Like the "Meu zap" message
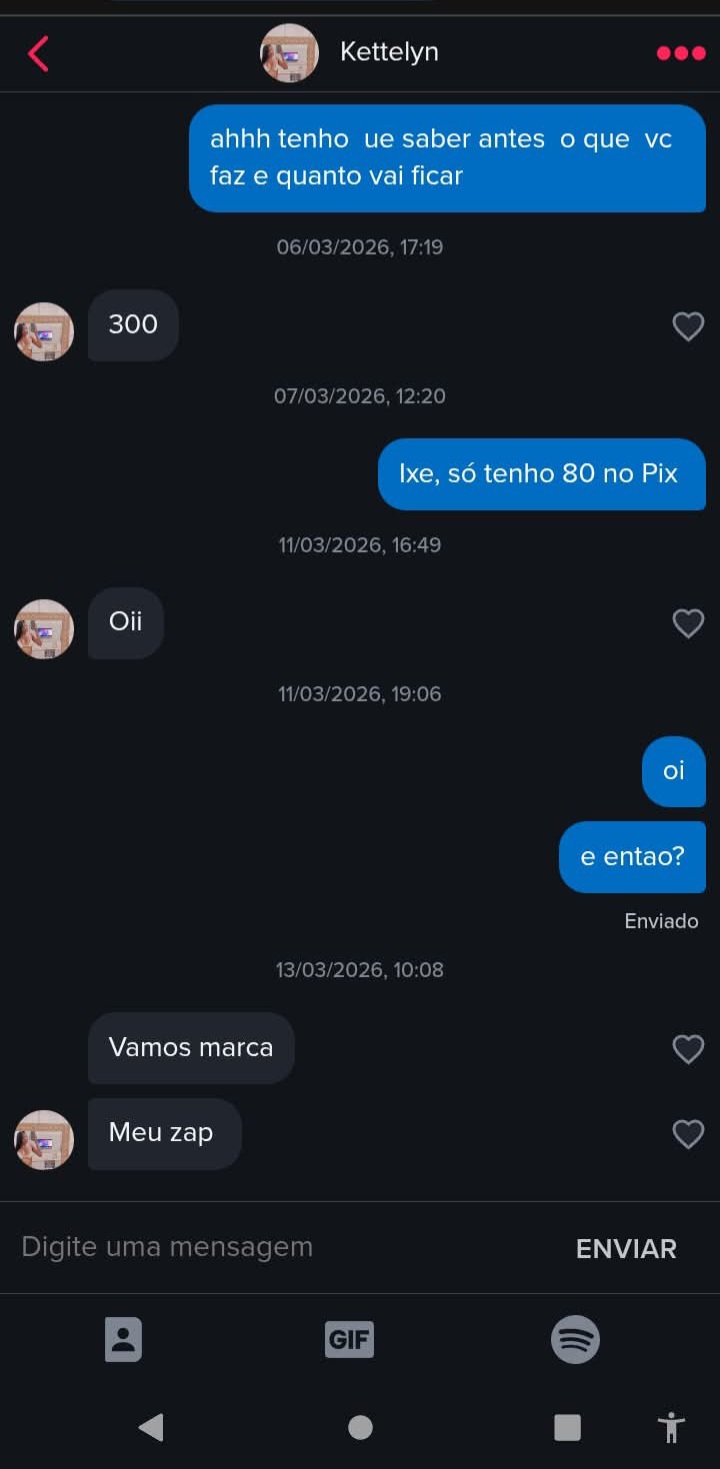 tap(688, 1133)
